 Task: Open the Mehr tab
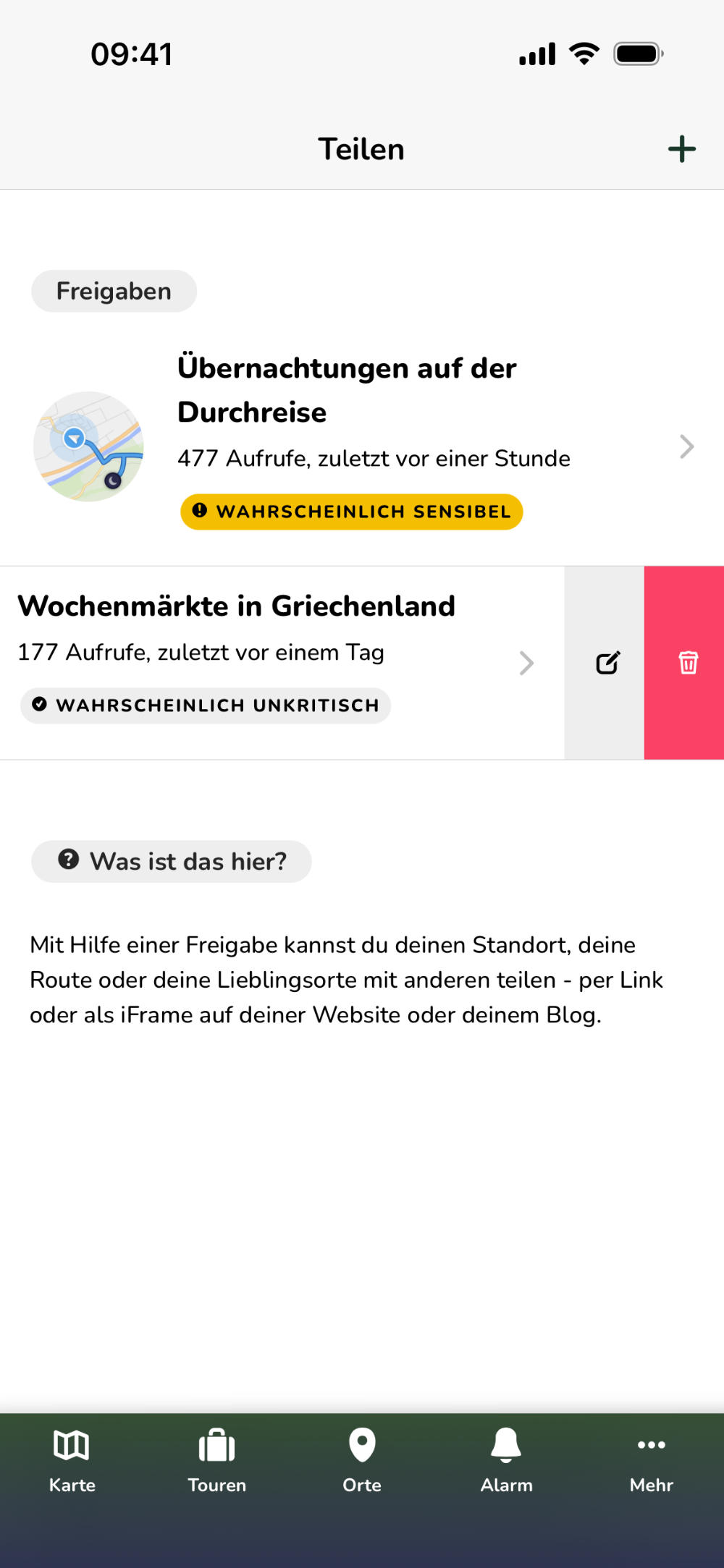click(x=651, y=1459)
